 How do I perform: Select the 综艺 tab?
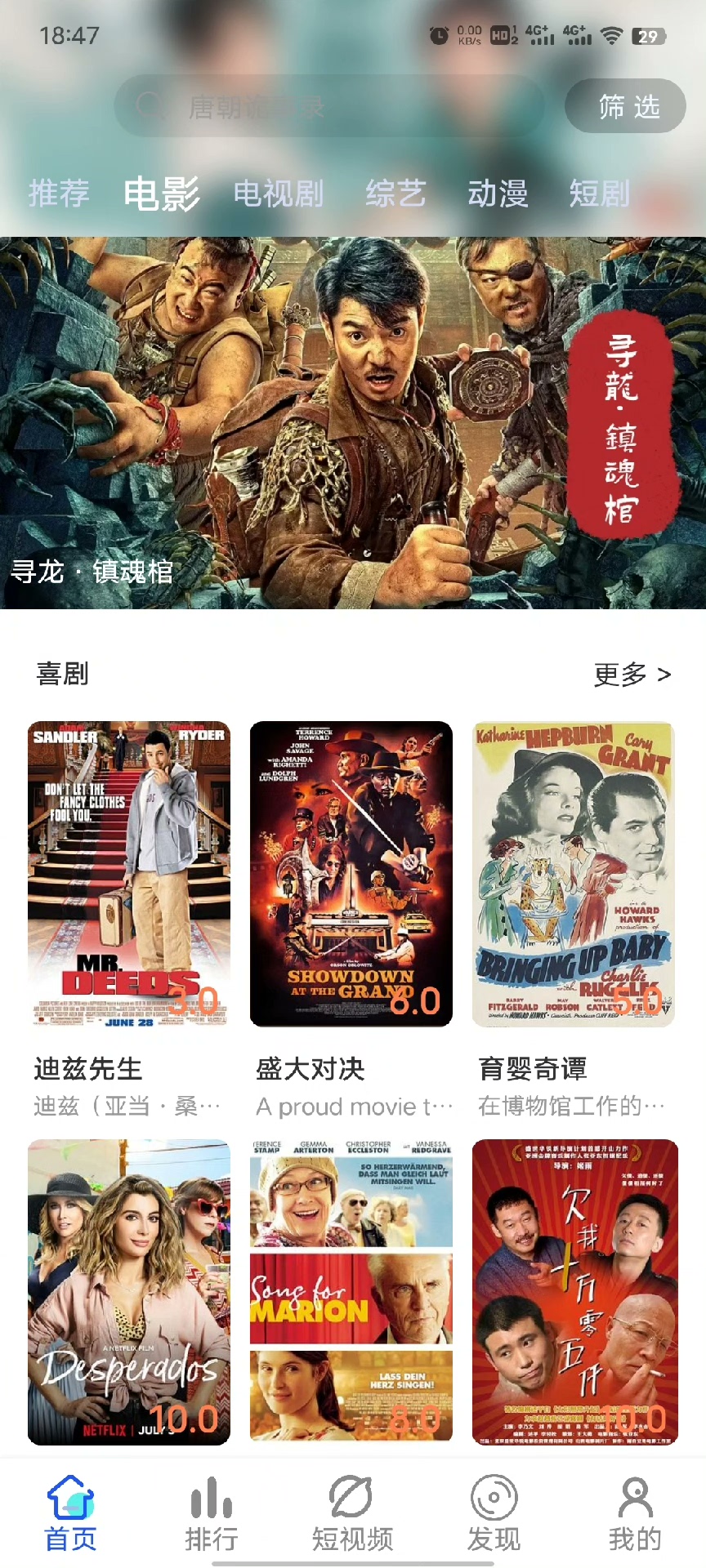coord(395,194)
